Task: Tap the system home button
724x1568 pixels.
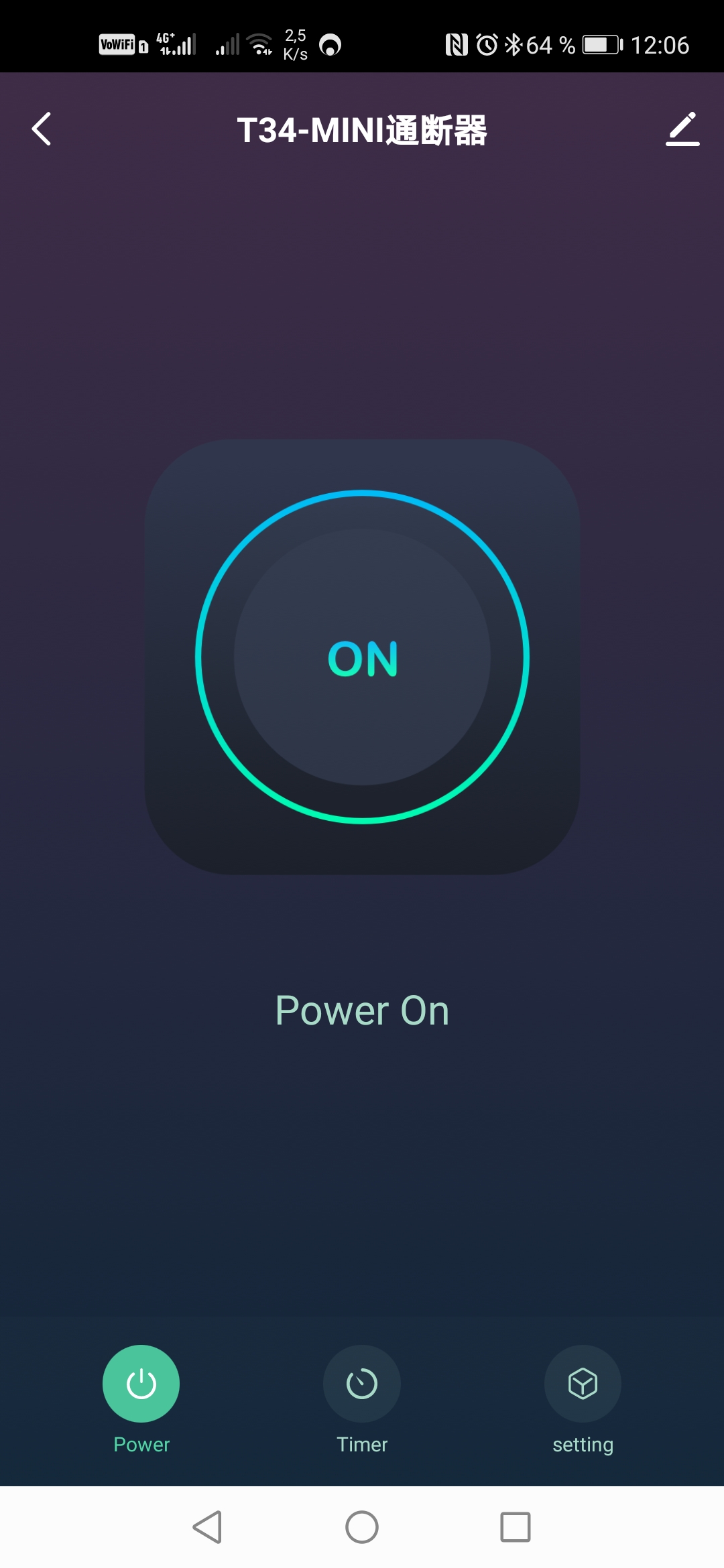Action: (x=362, y=1527)
